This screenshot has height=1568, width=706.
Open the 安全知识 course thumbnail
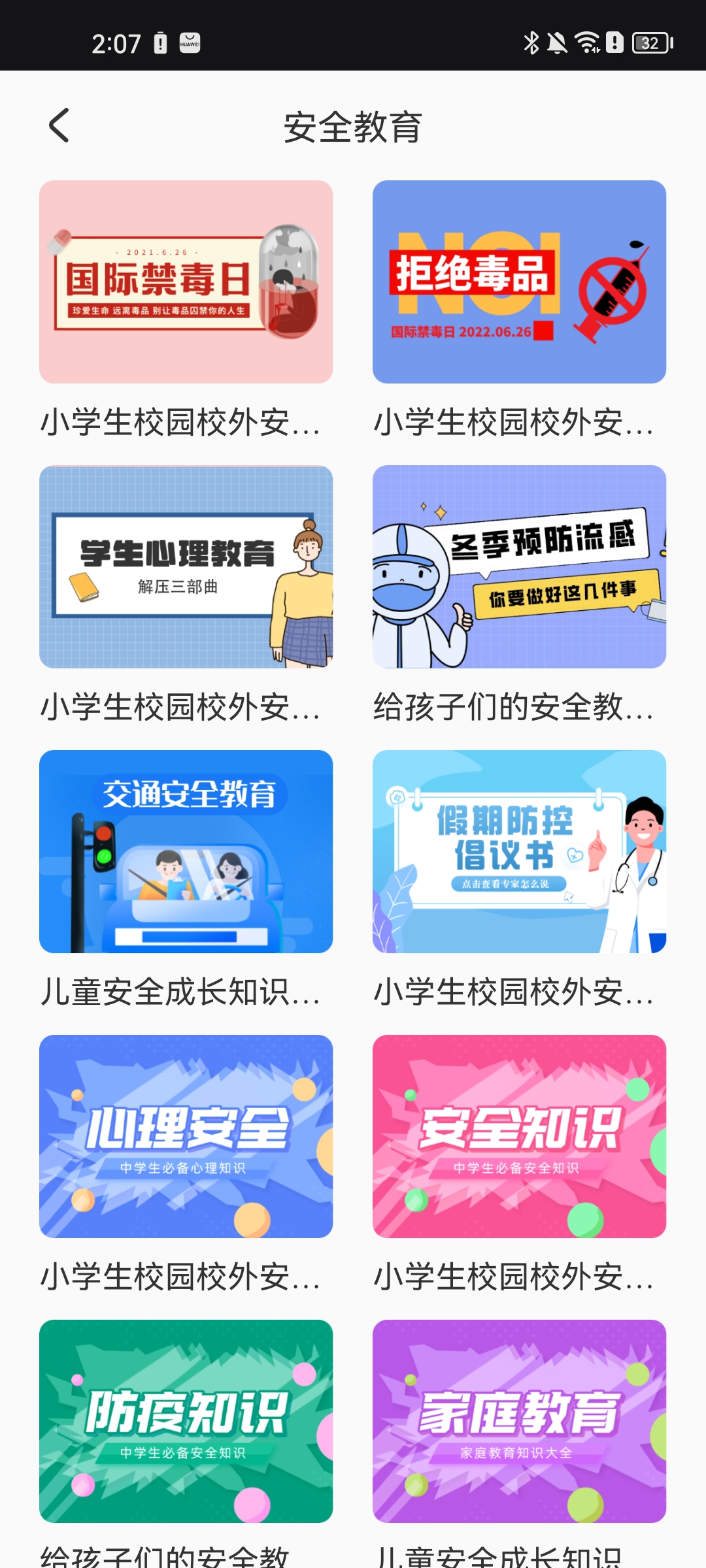(519, 1135)
